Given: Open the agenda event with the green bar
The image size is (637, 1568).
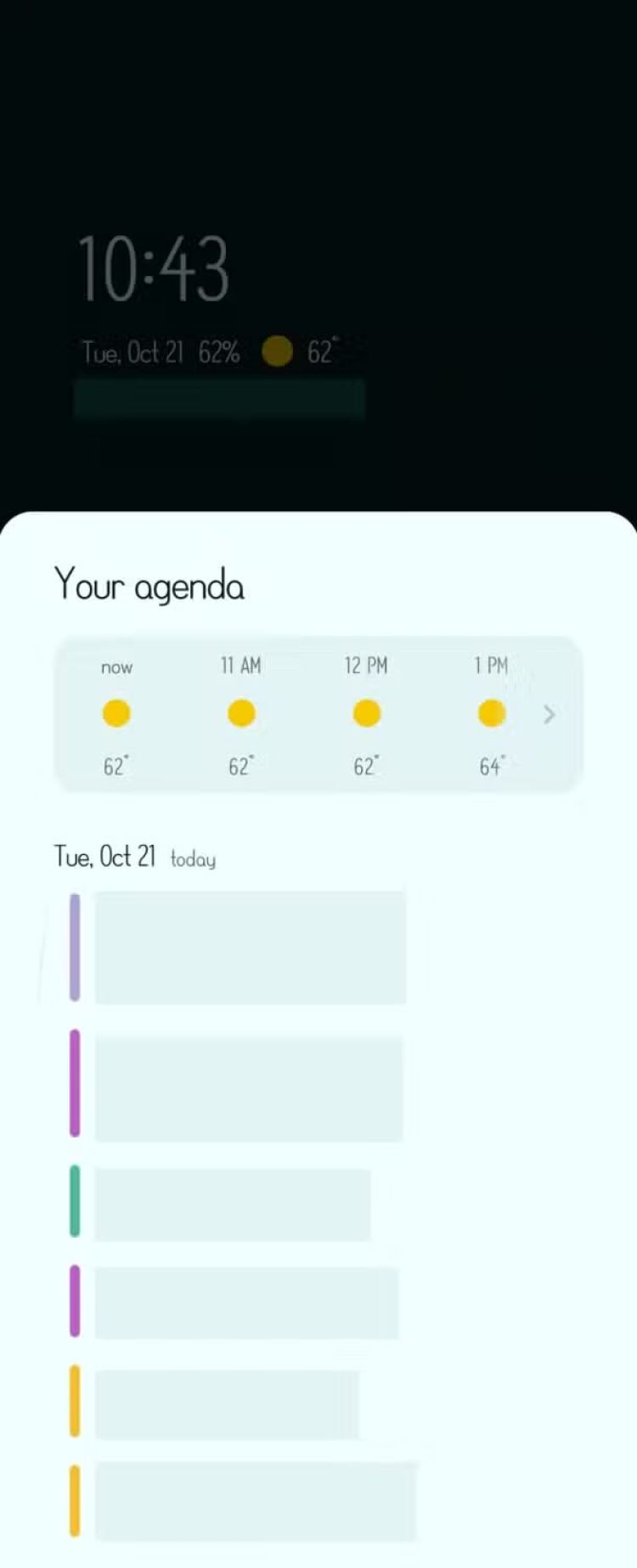Looking at the screenshot, I should 232,1205.
